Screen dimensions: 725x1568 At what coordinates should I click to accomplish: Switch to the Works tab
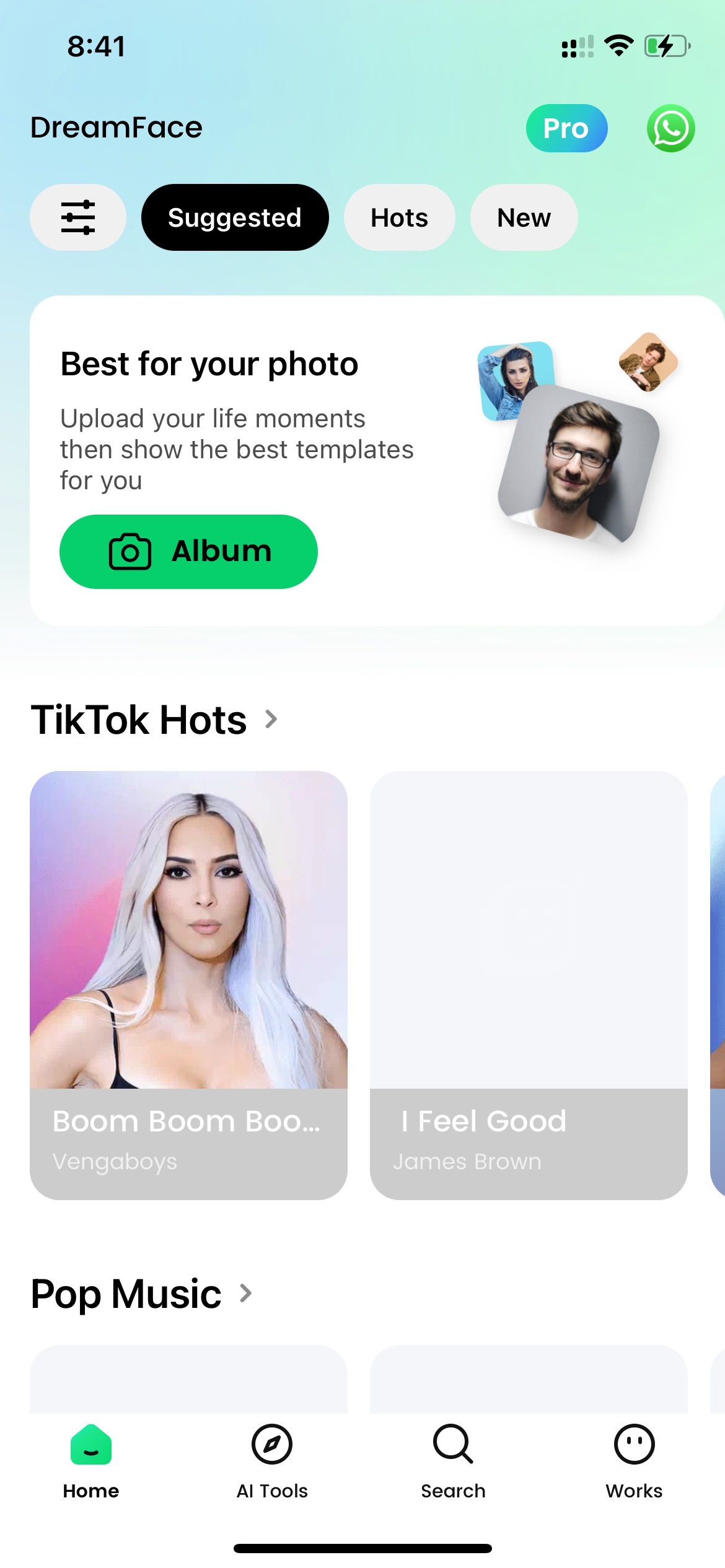click(634, 1460)
